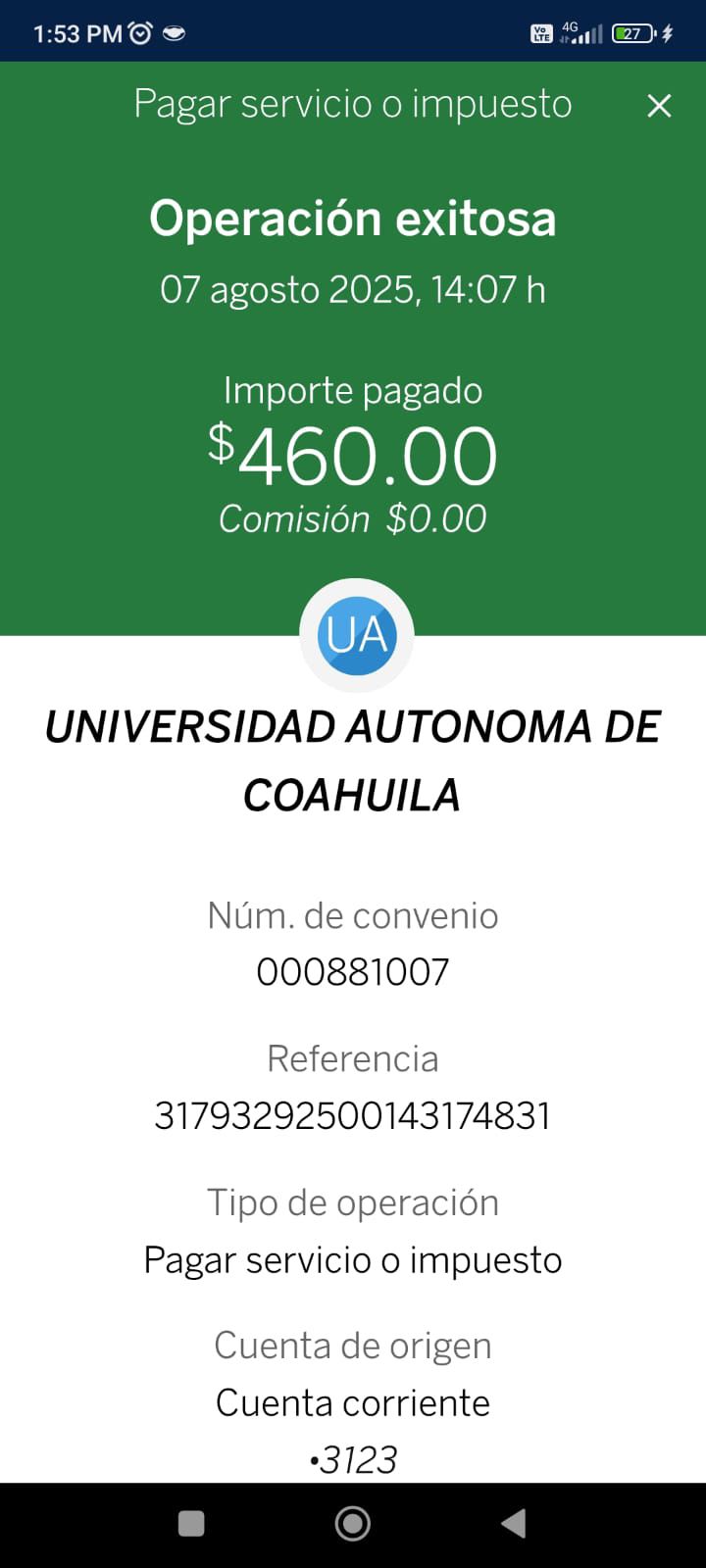Image resolution: width=706 pixels, height=1568 pixels.
Task: Return to the phone's home screen
Action: pos(353,1523)
